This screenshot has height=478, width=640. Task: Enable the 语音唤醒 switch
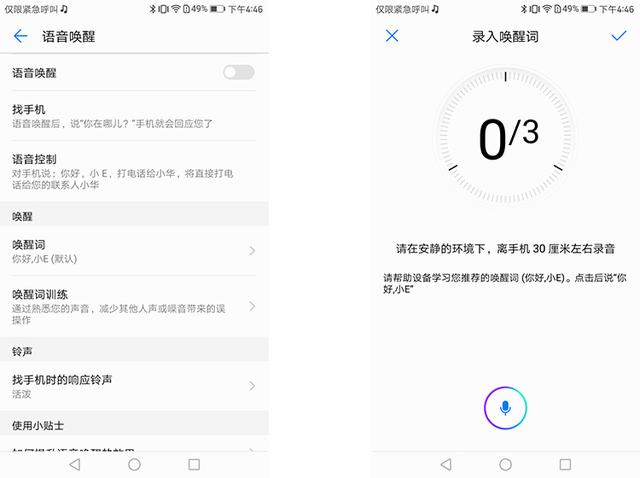pyautogui.click(x=238, y=72)
